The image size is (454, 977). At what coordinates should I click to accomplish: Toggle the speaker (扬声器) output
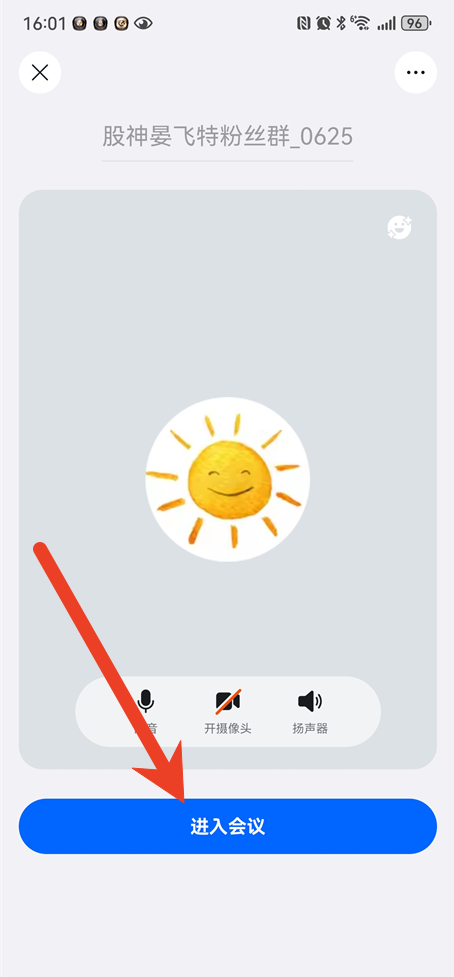(x=310, y=710)
